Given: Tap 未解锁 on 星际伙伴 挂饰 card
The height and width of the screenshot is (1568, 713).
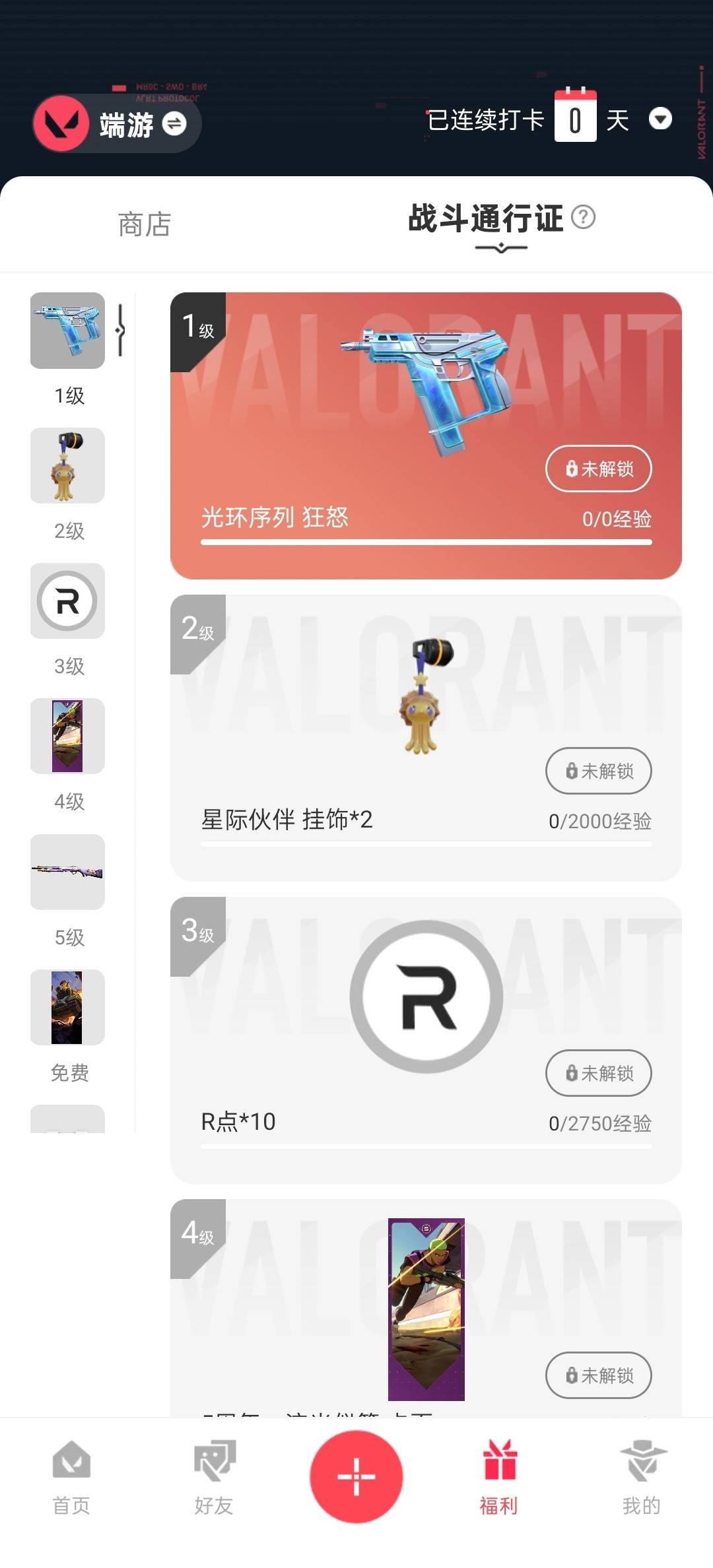Looking at the screenshot, I should 598,771.
